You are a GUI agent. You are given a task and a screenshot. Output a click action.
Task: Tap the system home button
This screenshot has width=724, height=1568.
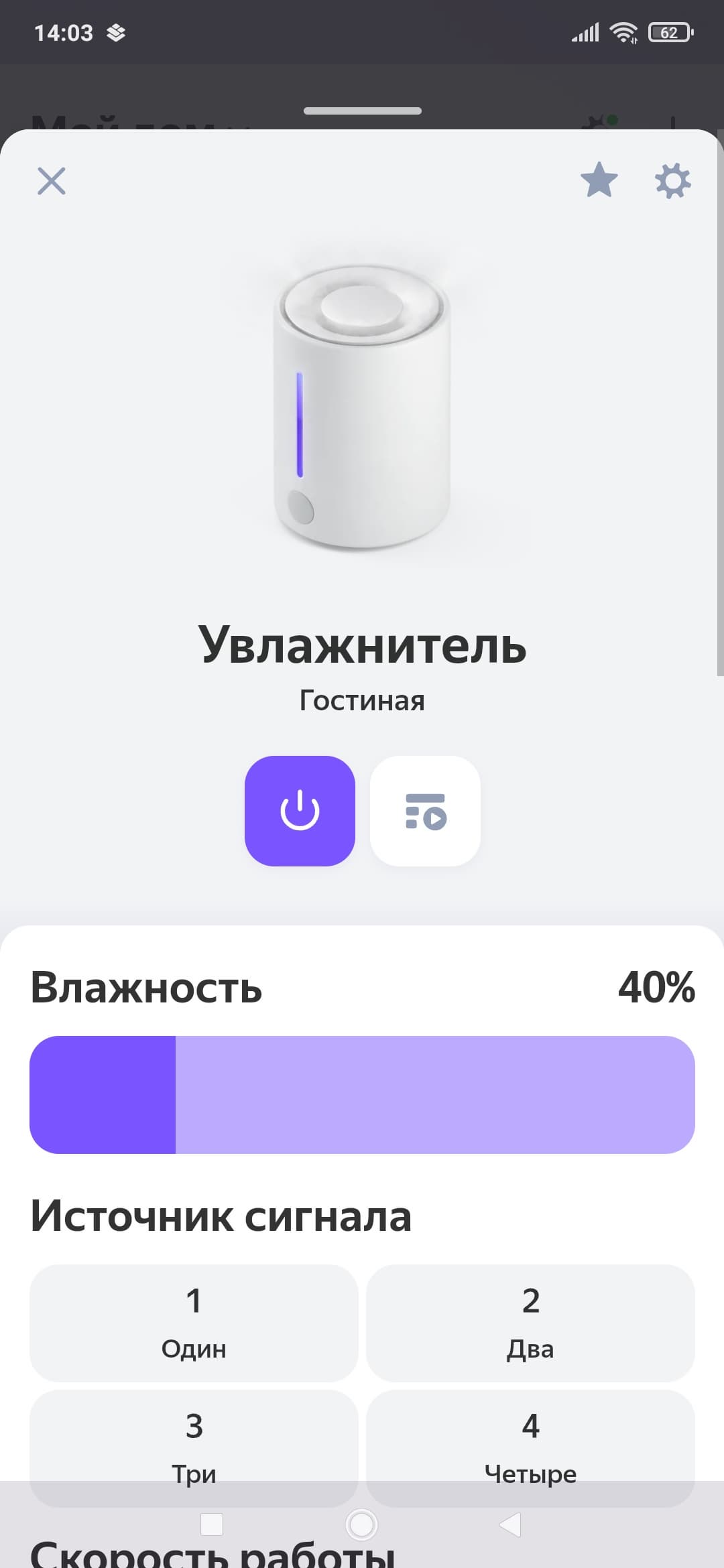coord(362,1524)
